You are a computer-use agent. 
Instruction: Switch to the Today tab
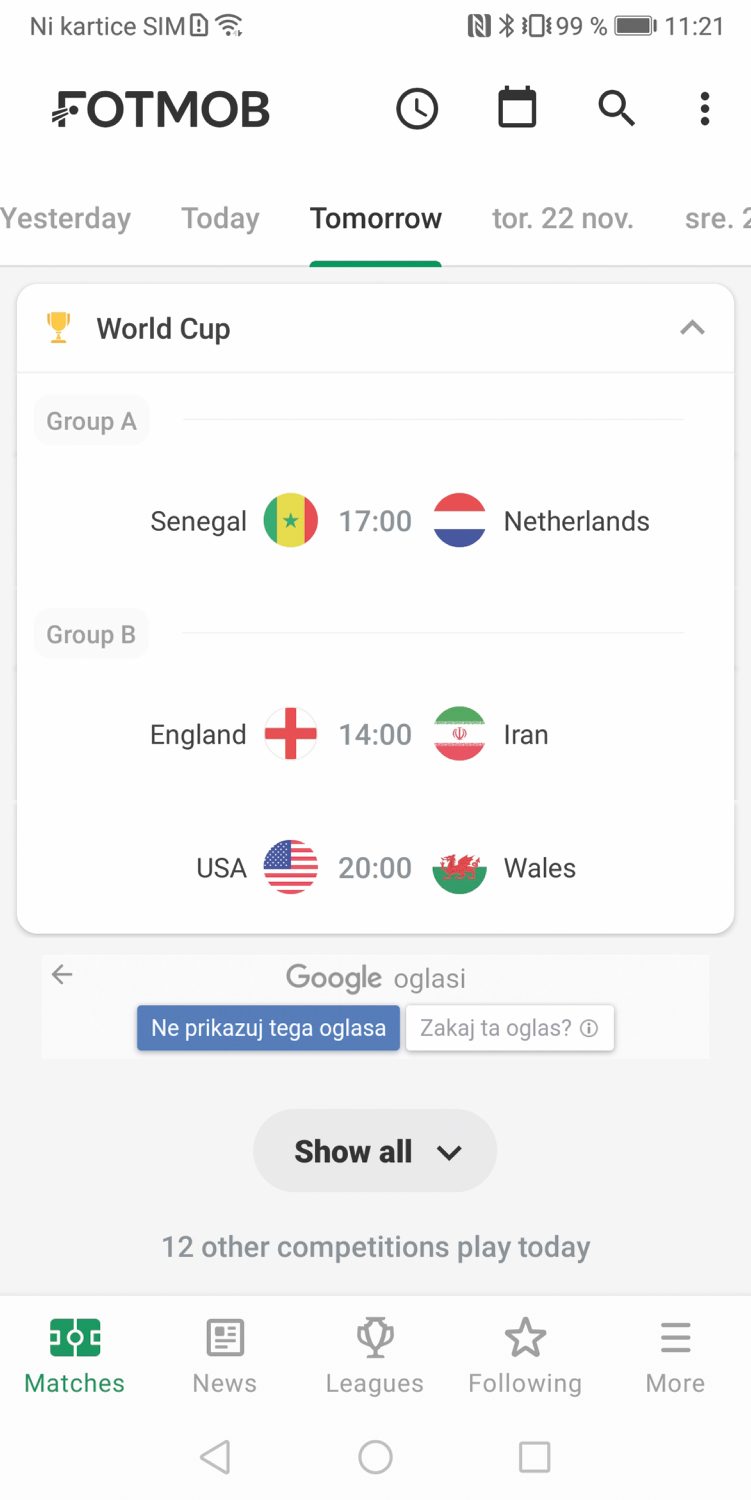[x=220, y=218]
